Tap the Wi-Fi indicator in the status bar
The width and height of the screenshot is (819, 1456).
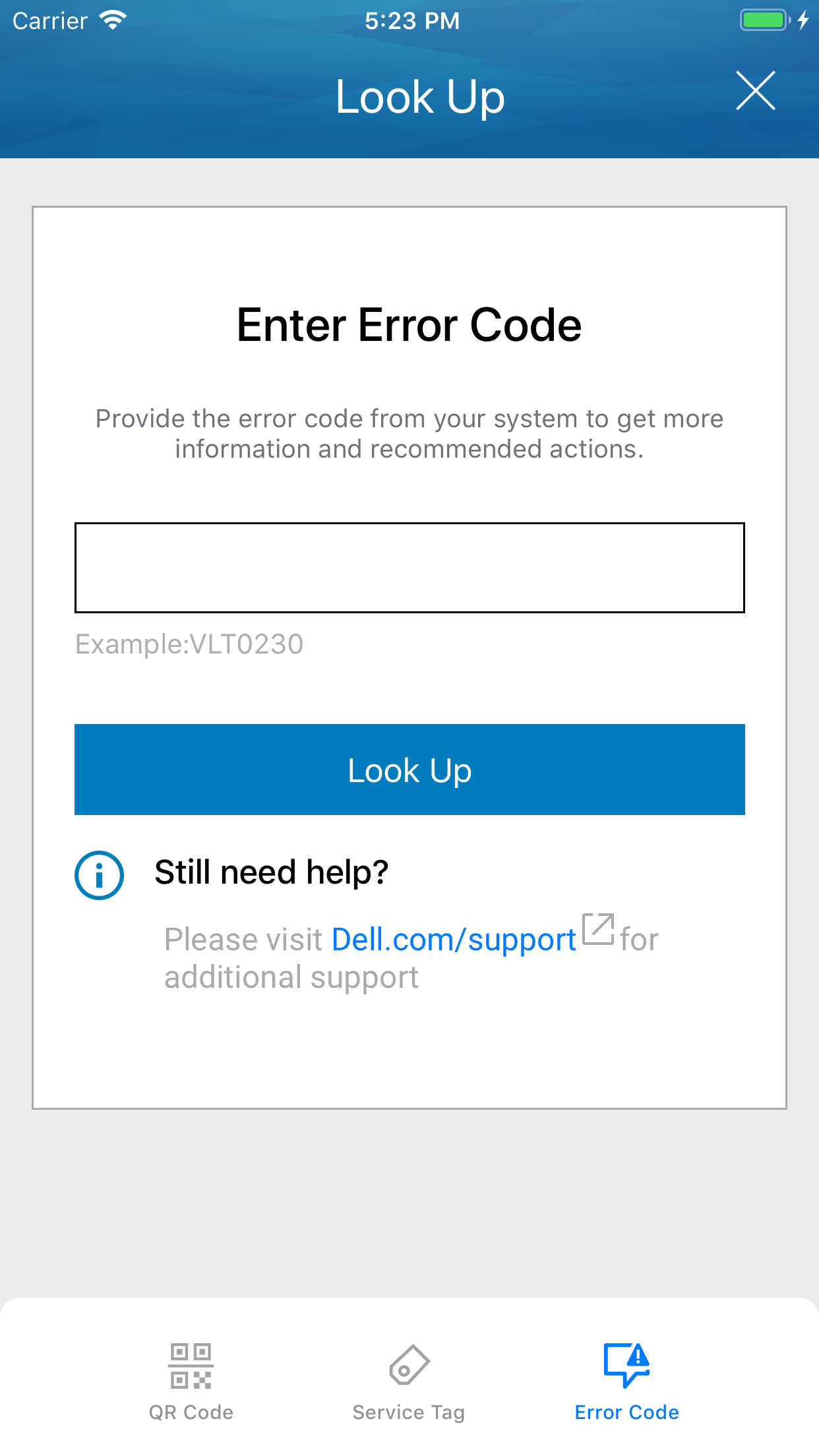[112, 20]
